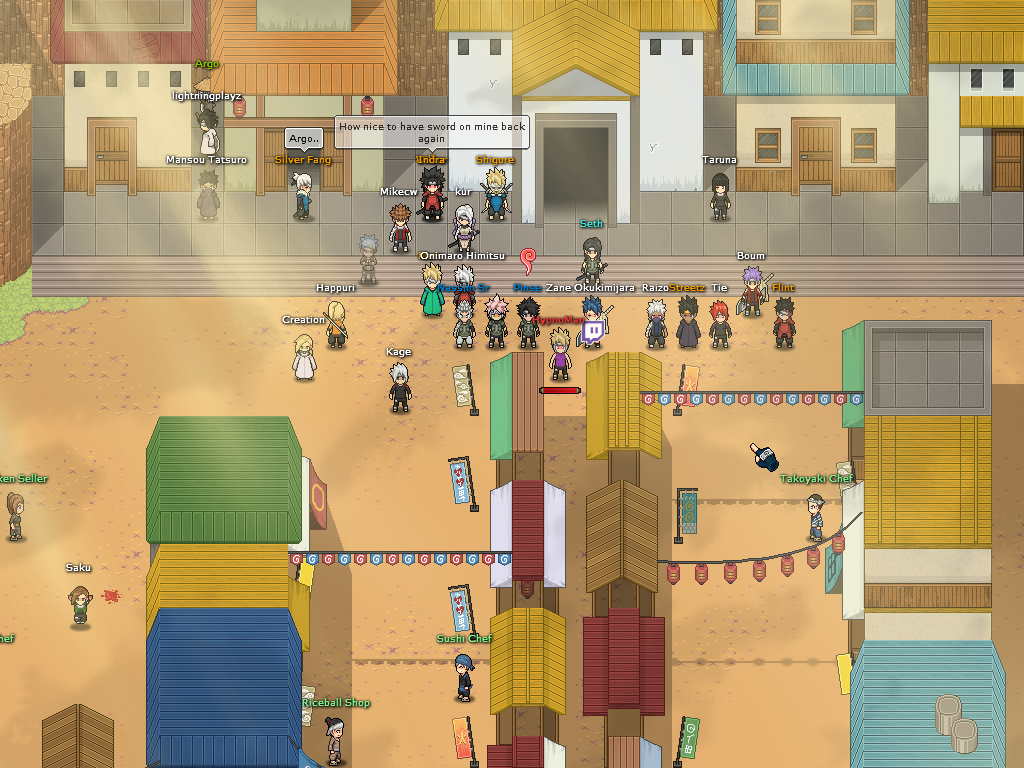Target the player named Kage
The image size is (1024, 768).
(x=400, y=387)
